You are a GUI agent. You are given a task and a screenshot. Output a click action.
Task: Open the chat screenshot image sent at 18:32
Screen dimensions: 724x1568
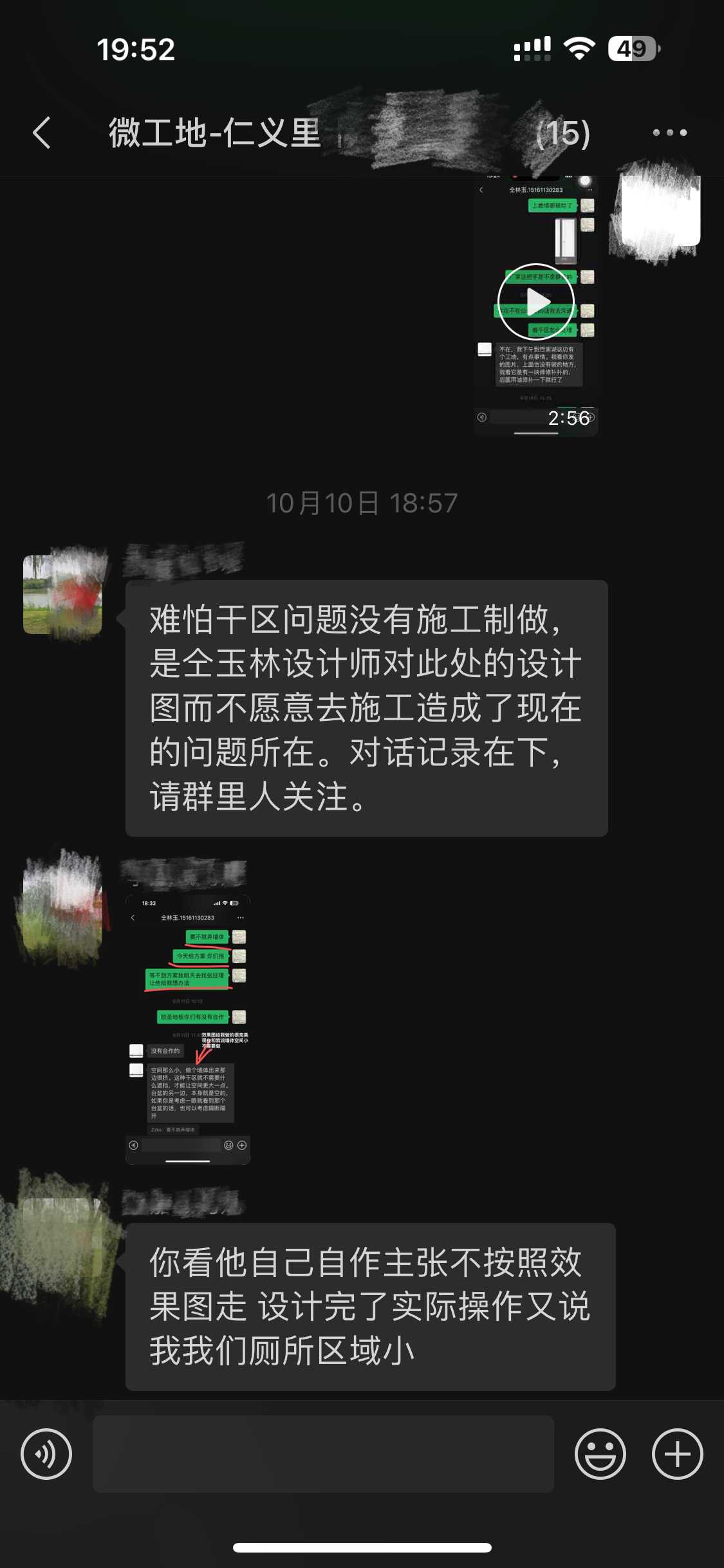[x=187, y=1029]
